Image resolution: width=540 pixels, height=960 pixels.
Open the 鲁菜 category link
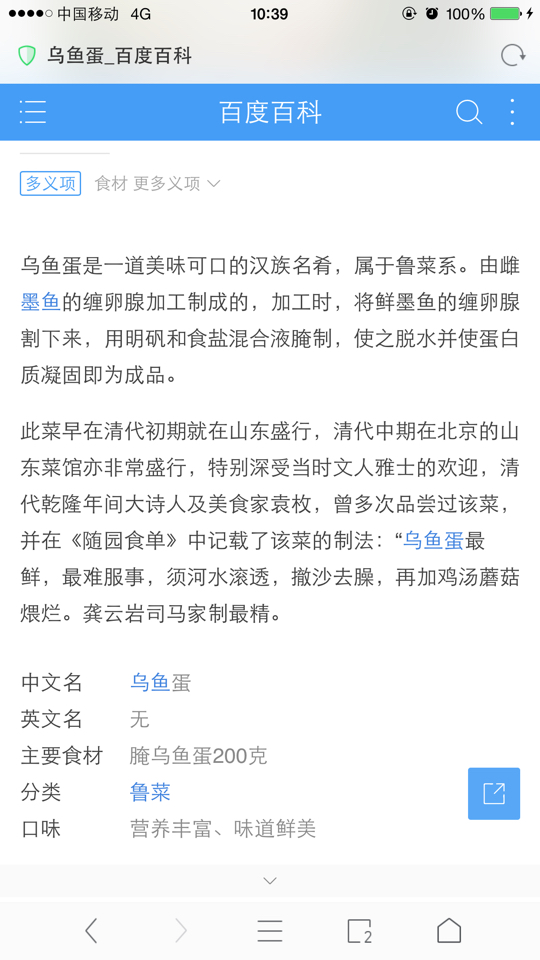[x=150, y=792]
